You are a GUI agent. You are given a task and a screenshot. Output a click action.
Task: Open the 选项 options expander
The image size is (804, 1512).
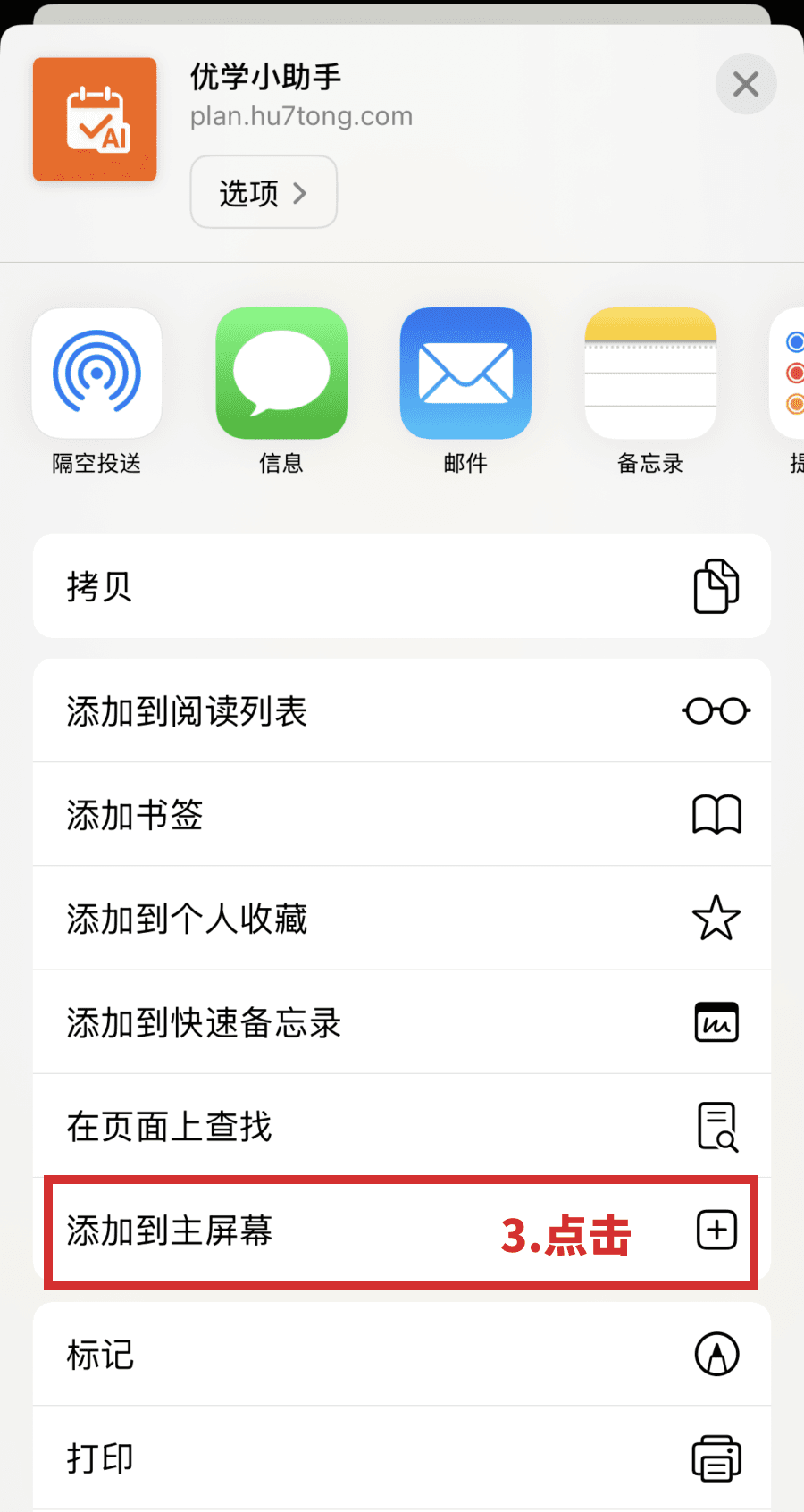pyautogui.click(x=263, y=191)
